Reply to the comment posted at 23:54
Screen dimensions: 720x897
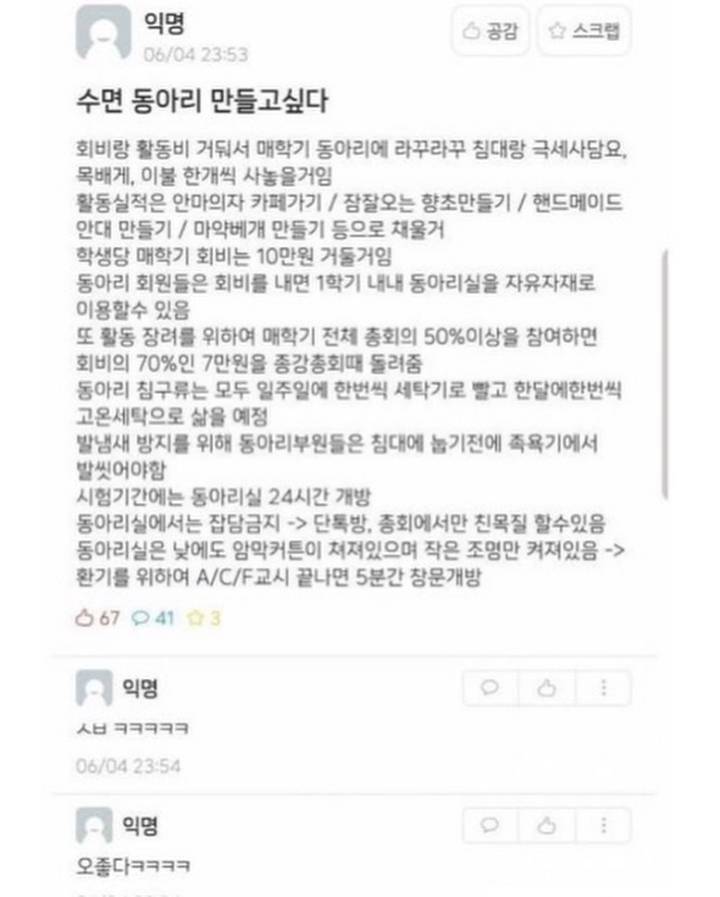490,688
